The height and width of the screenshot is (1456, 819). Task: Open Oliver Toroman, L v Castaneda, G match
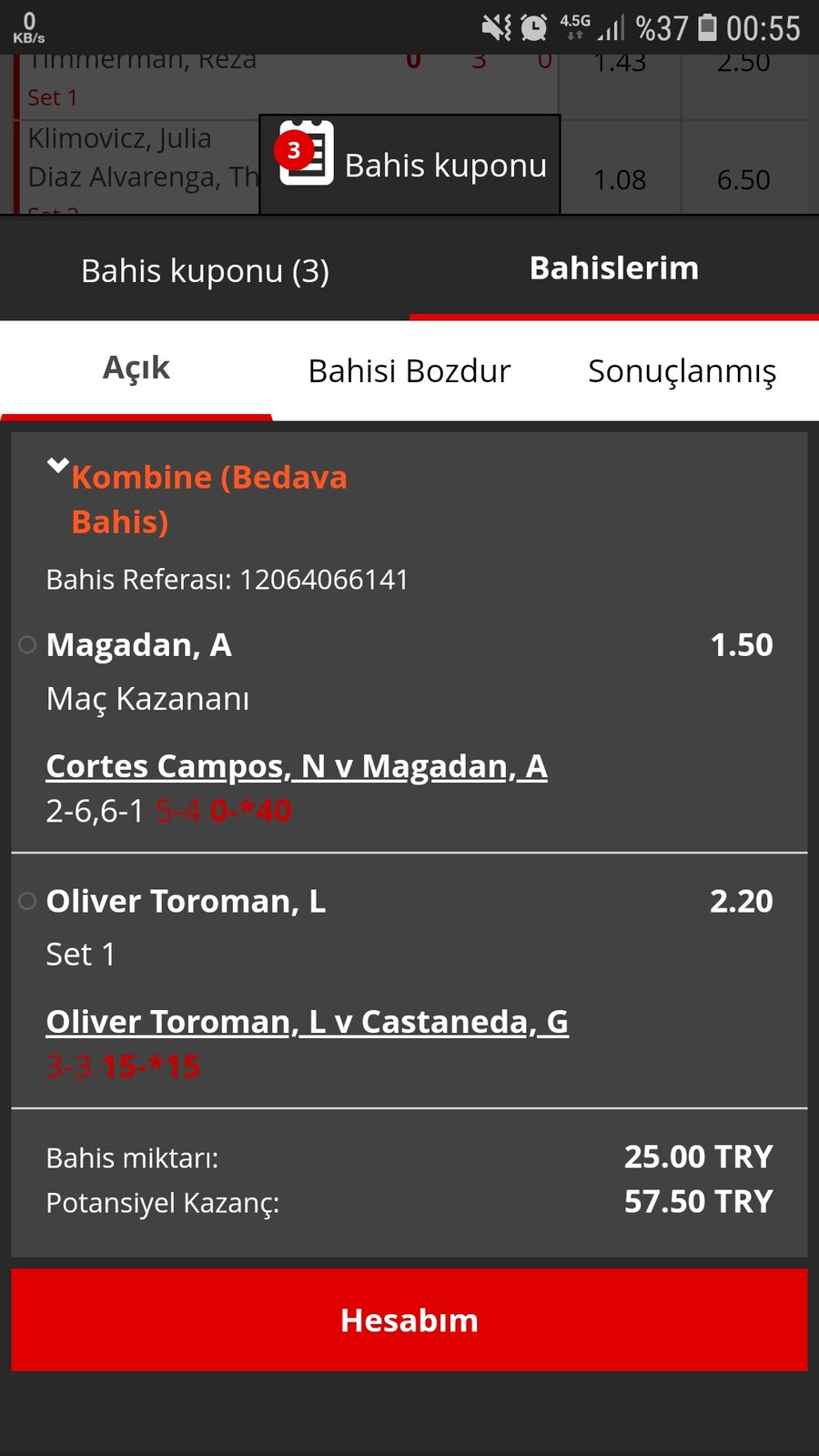tap(308, 1022)
